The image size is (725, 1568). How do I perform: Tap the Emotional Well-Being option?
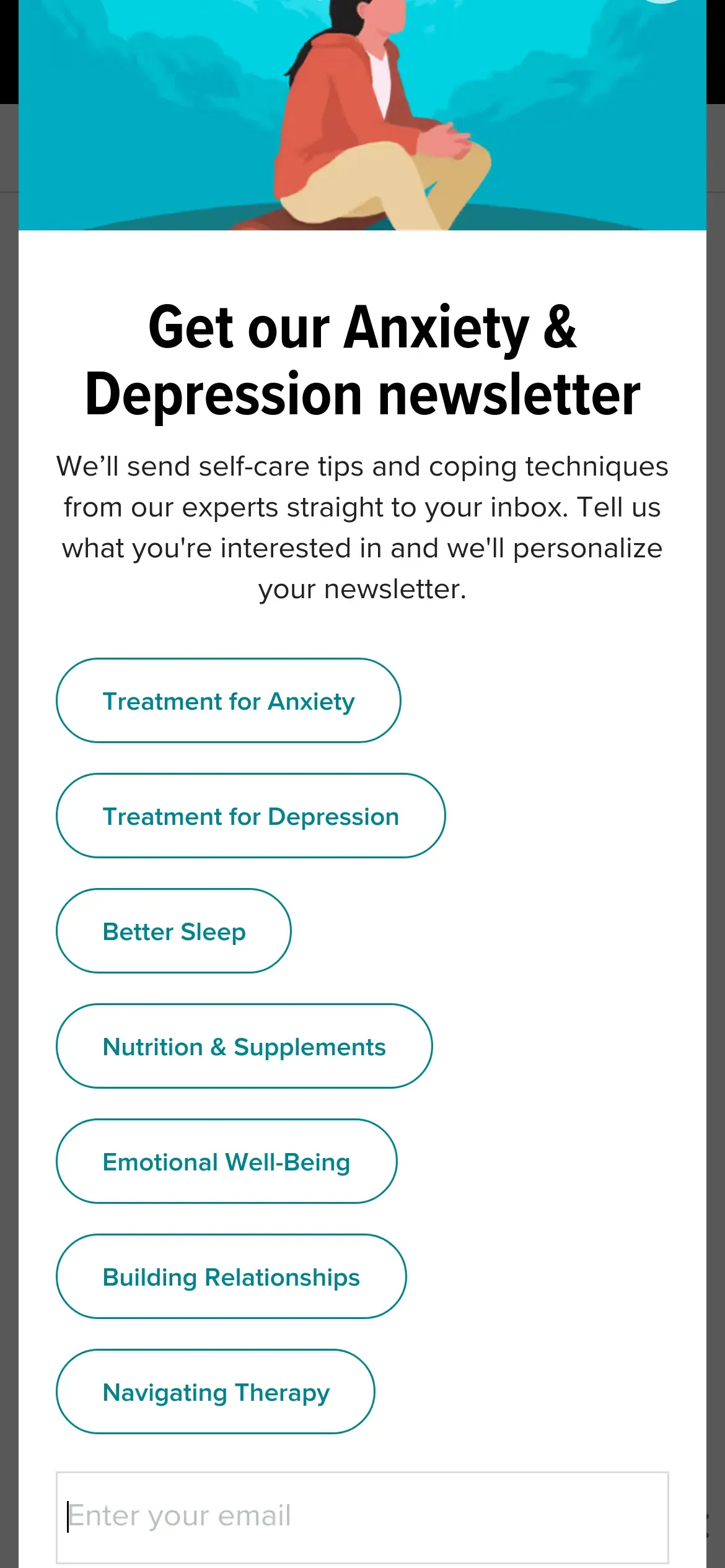[x=226, y=1161]
